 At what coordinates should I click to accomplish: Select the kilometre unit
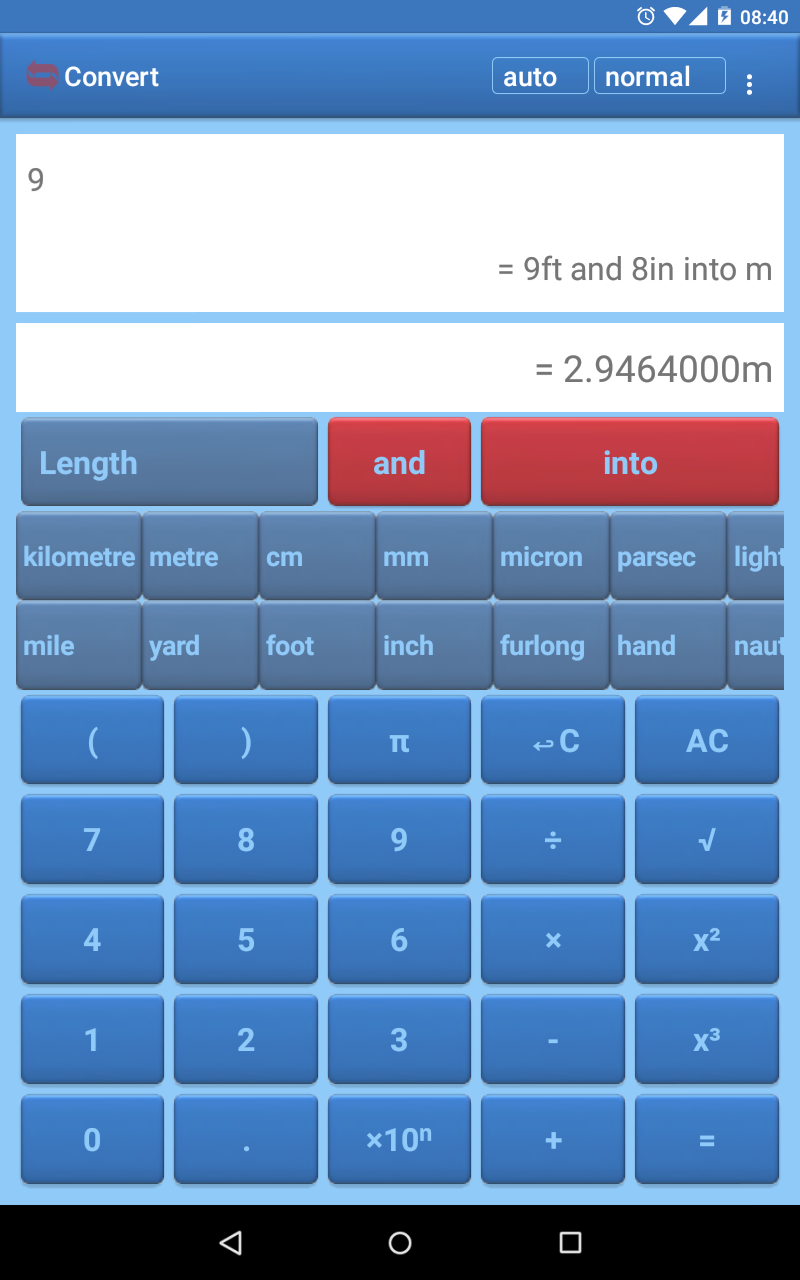point(79,556)
